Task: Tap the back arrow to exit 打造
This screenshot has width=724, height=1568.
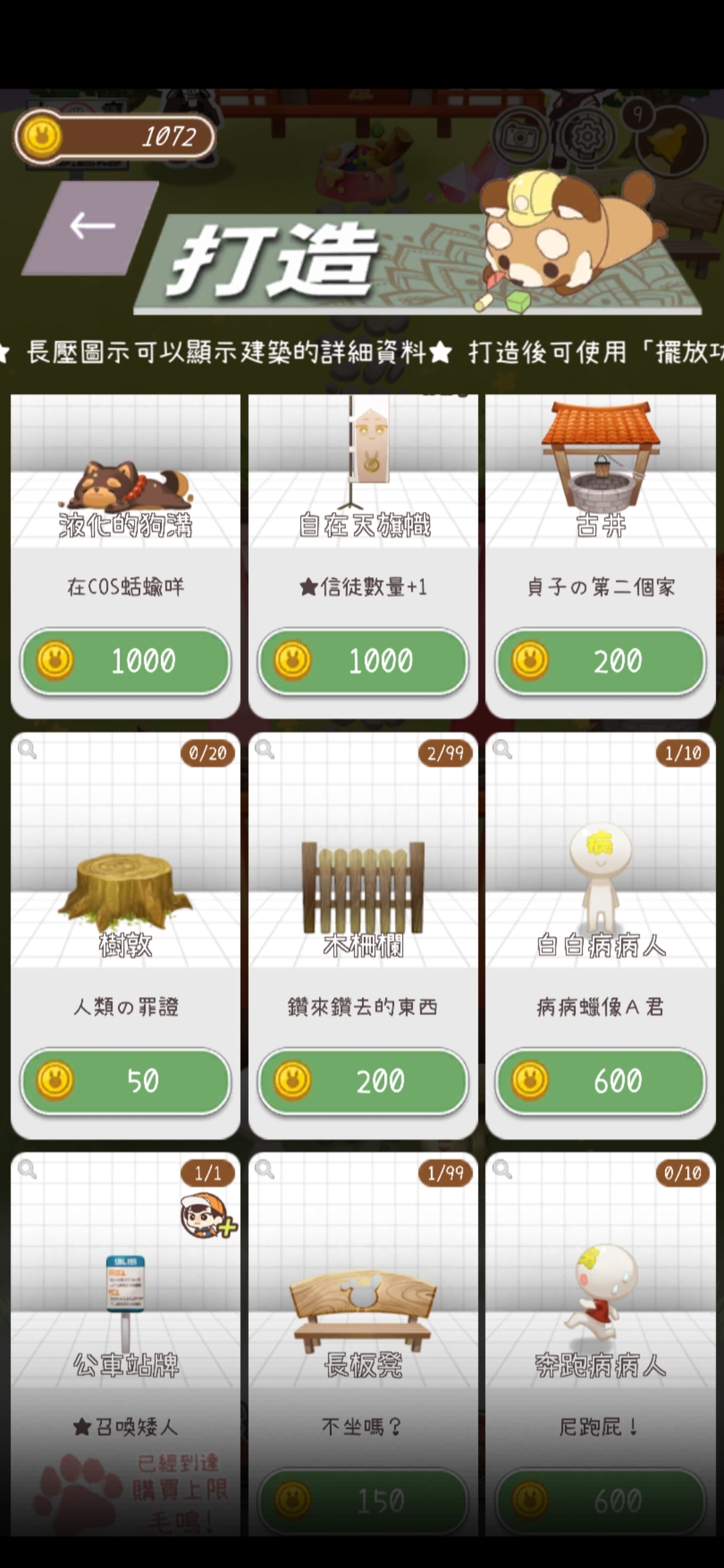Action: point(90,225)
